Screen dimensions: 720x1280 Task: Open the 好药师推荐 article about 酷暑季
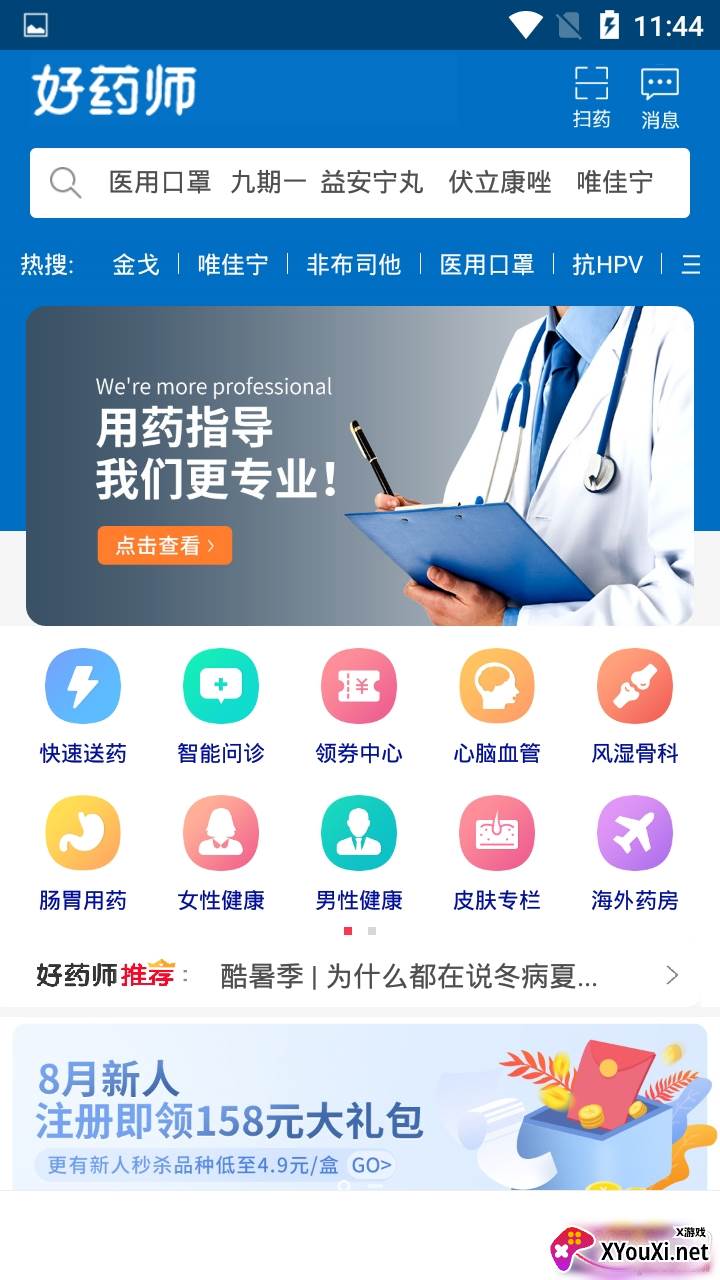click(408, 976)
